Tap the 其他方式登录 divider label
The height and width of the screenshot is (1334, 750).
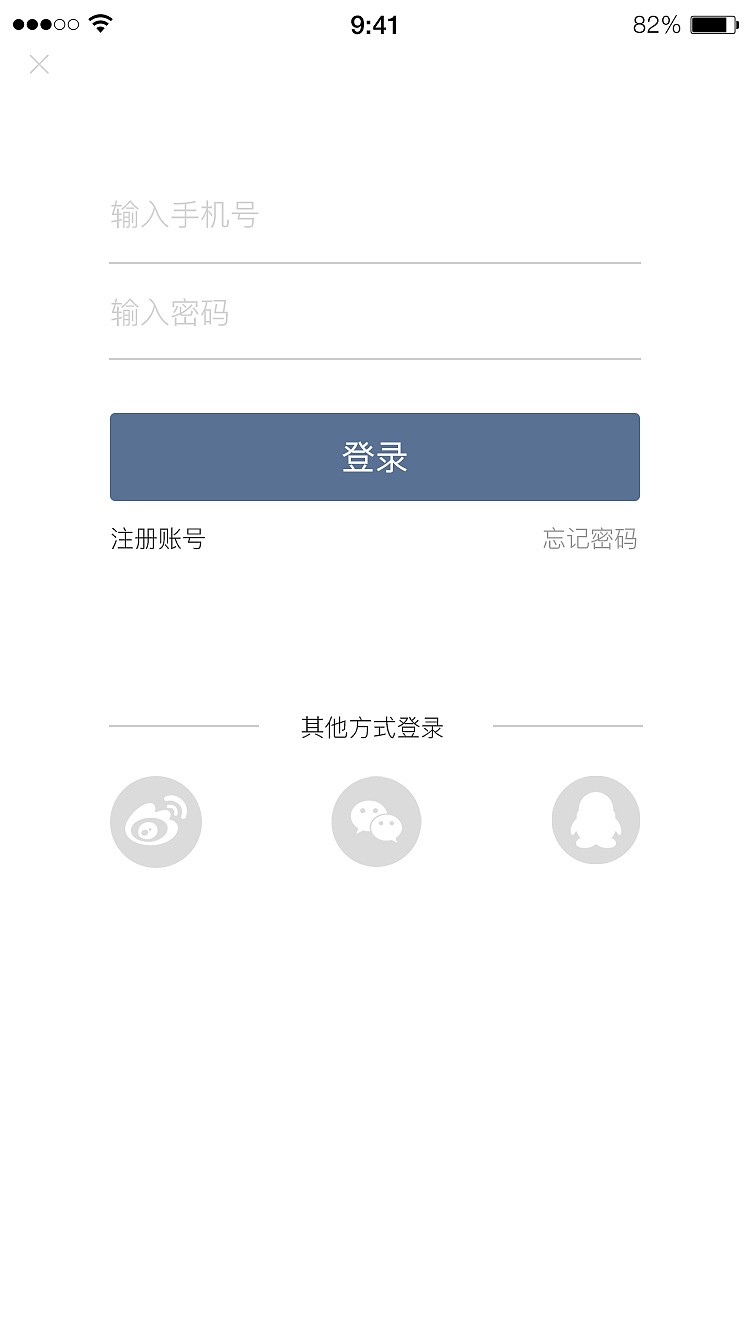pos(375,728)
